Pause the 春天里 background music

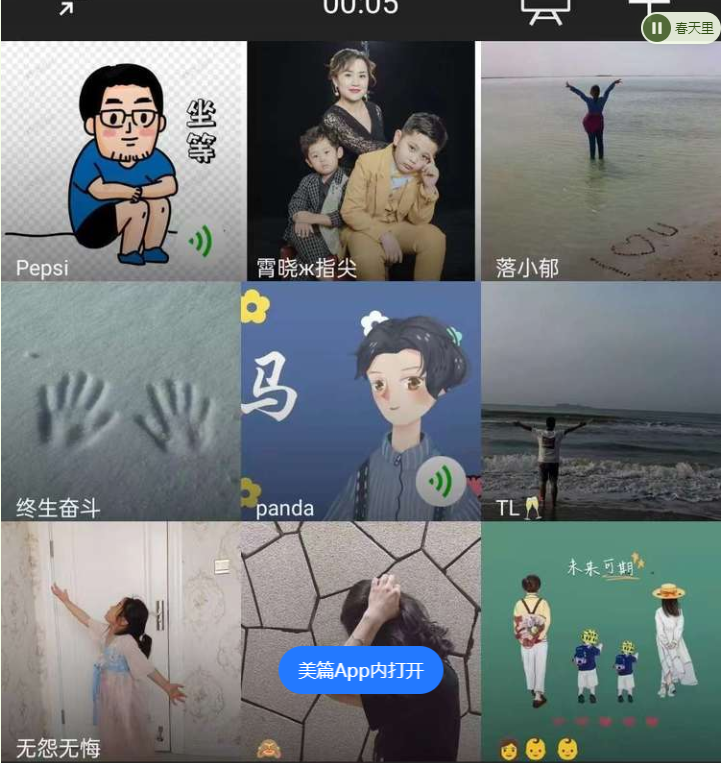(656, 27)
